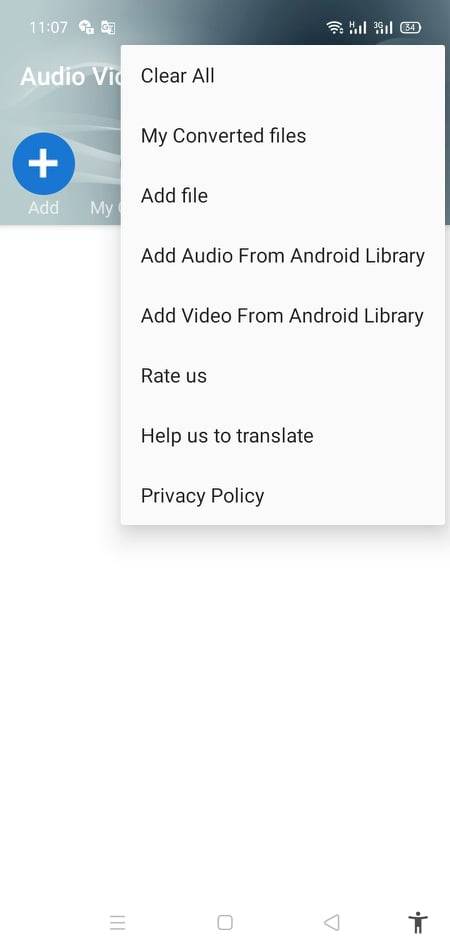The height and width of the screenshot is (950, 450).
Task: Tap Add Video From Android Library
Action: [282, 316]
